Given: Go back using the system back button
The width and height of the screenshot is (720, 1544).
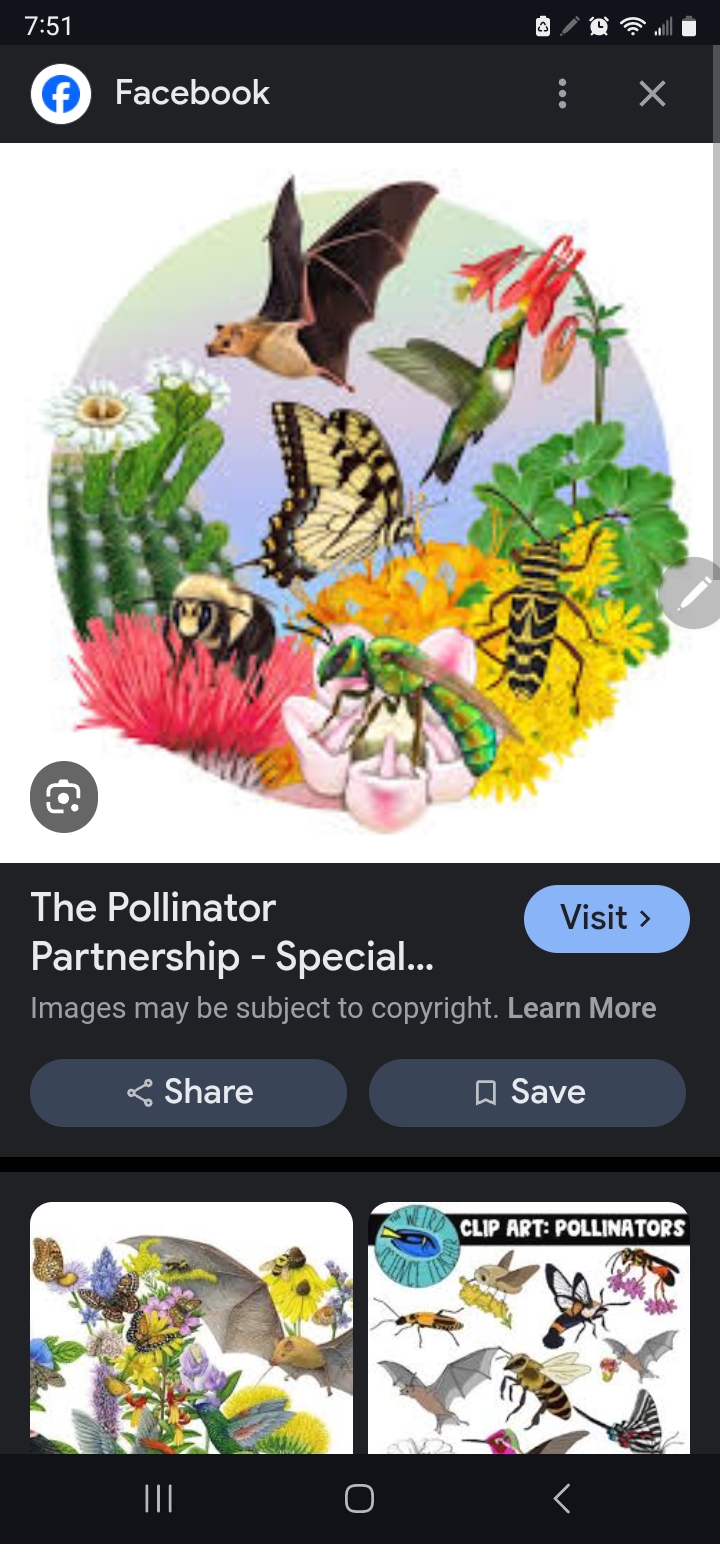Looking at the screenshot, I should [x=562, y=1498].
